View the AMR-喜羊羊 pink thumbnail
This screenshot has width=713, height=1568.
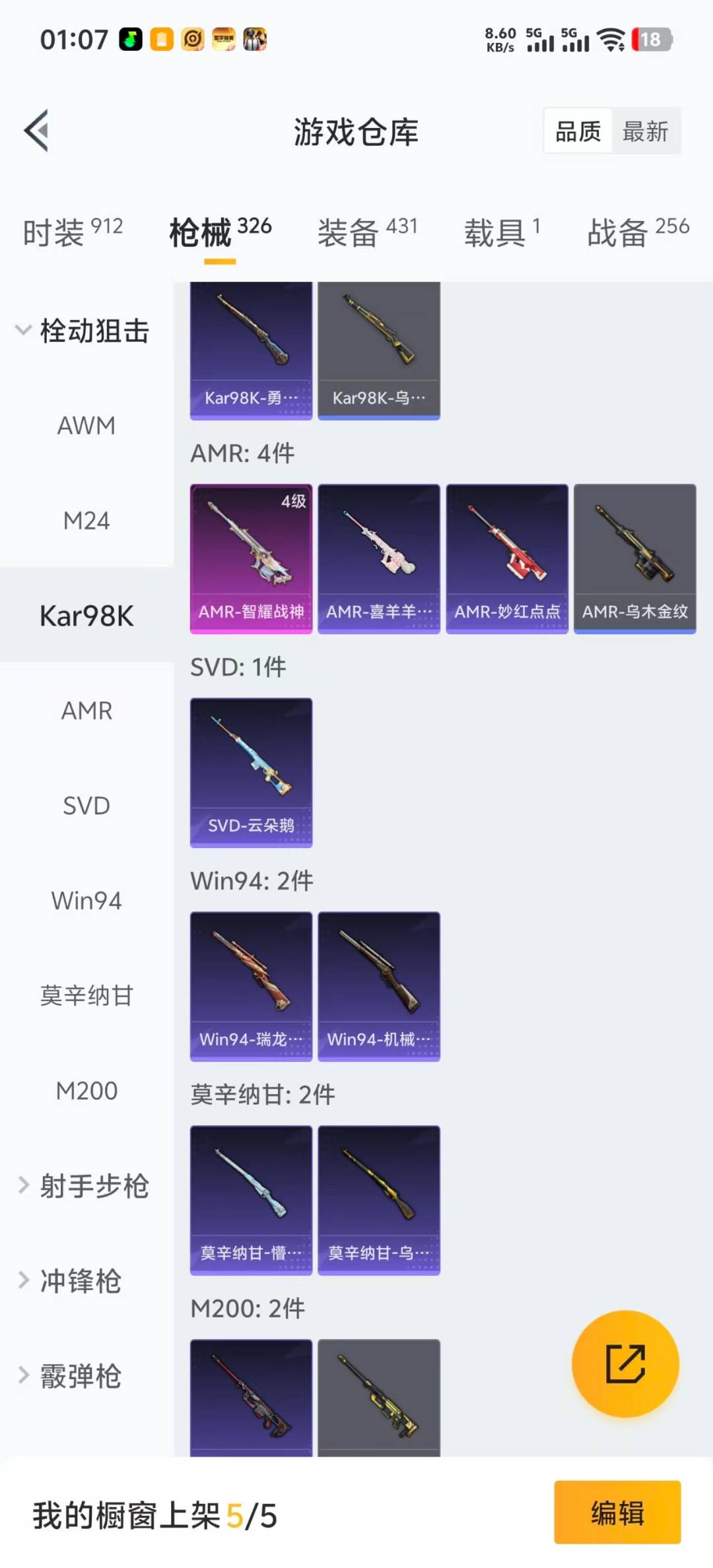[379, 558]
